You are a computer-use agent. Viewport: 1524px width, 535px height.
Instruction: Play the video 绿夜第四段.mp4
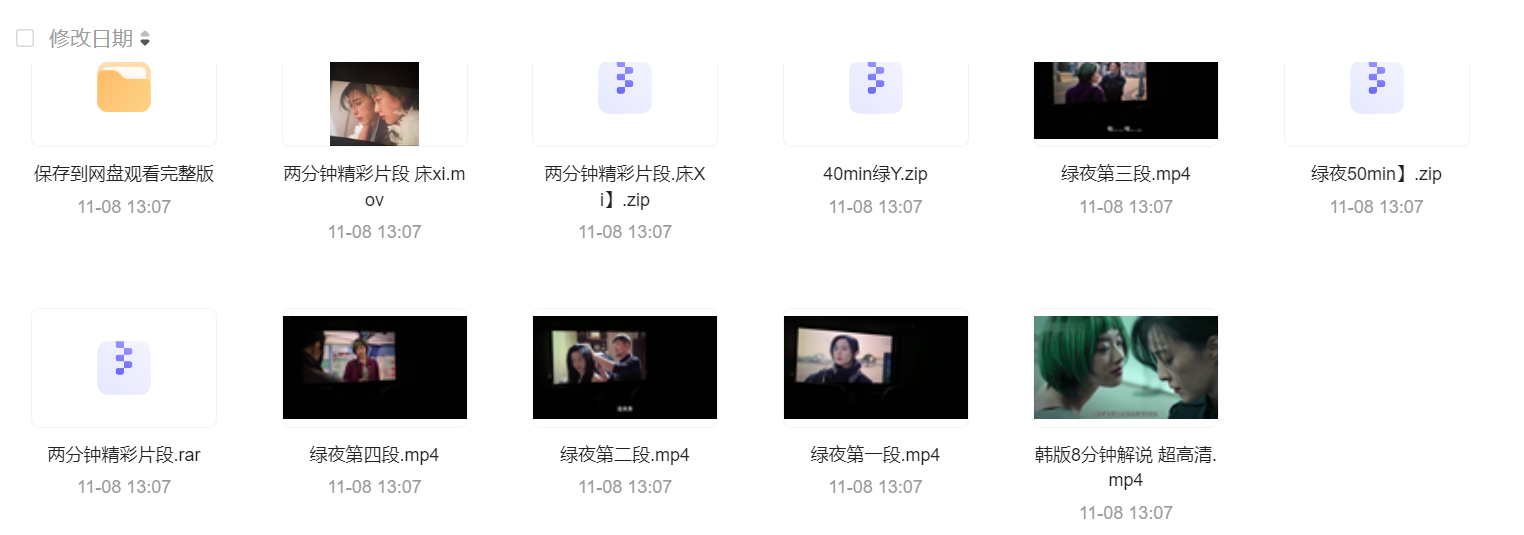coord(374,367)
